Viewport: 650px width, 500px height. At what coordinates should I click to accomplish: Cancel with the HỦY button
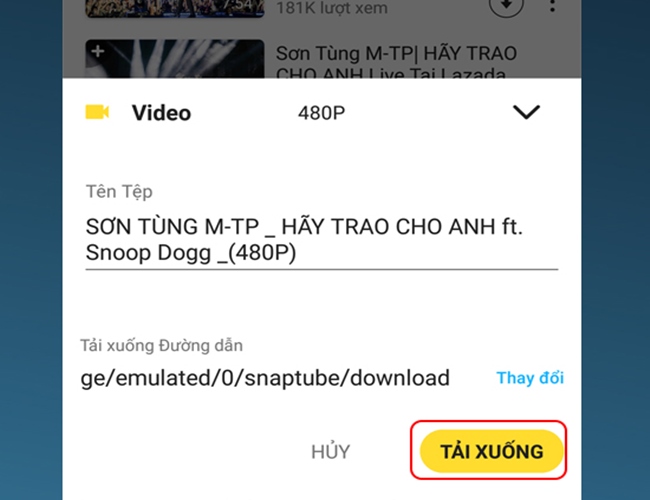coord(330,451)
